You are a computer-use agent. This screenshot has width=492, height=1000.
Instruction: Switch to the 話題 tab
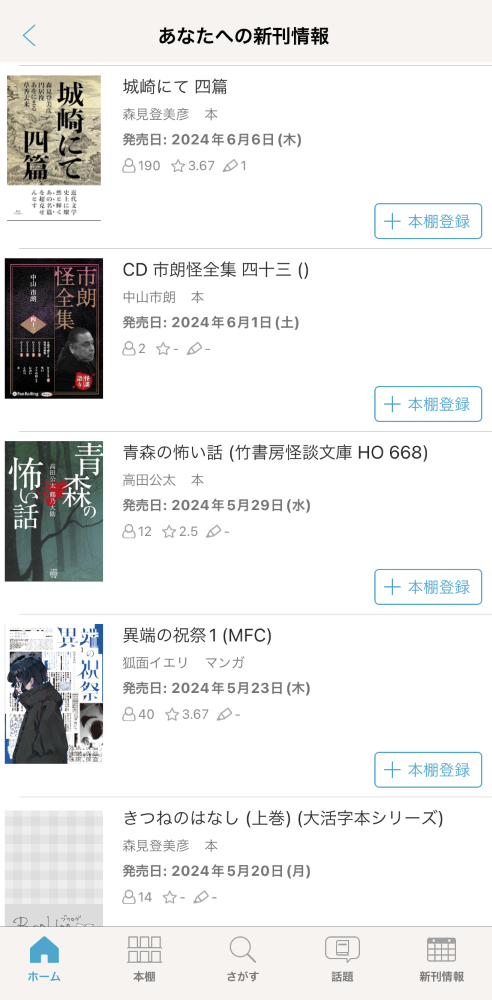tap(343, 959)
